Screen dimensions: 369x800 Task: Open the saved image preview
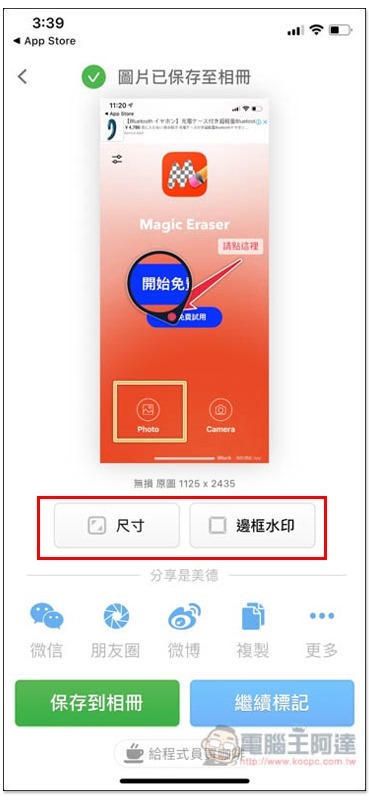pos(184,281)
